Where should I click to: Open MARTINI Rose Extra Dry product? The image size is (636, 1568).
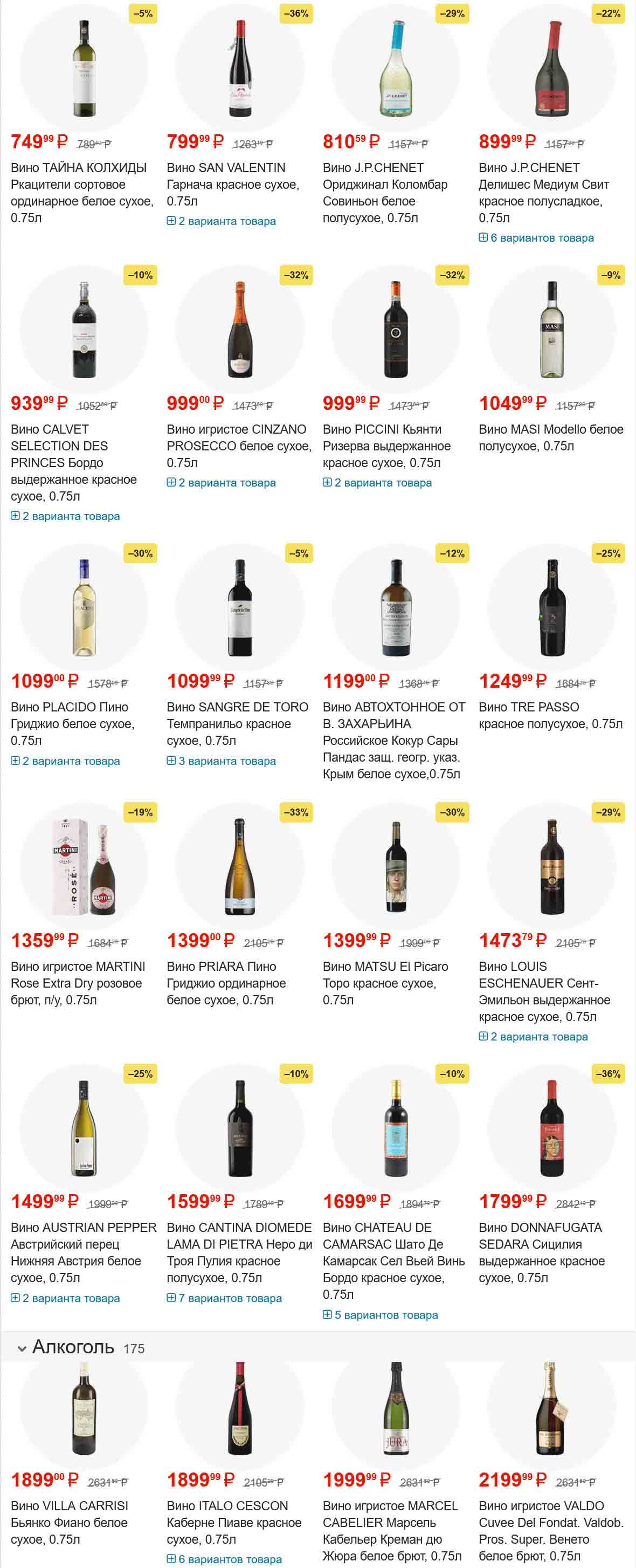coord(78,982)
